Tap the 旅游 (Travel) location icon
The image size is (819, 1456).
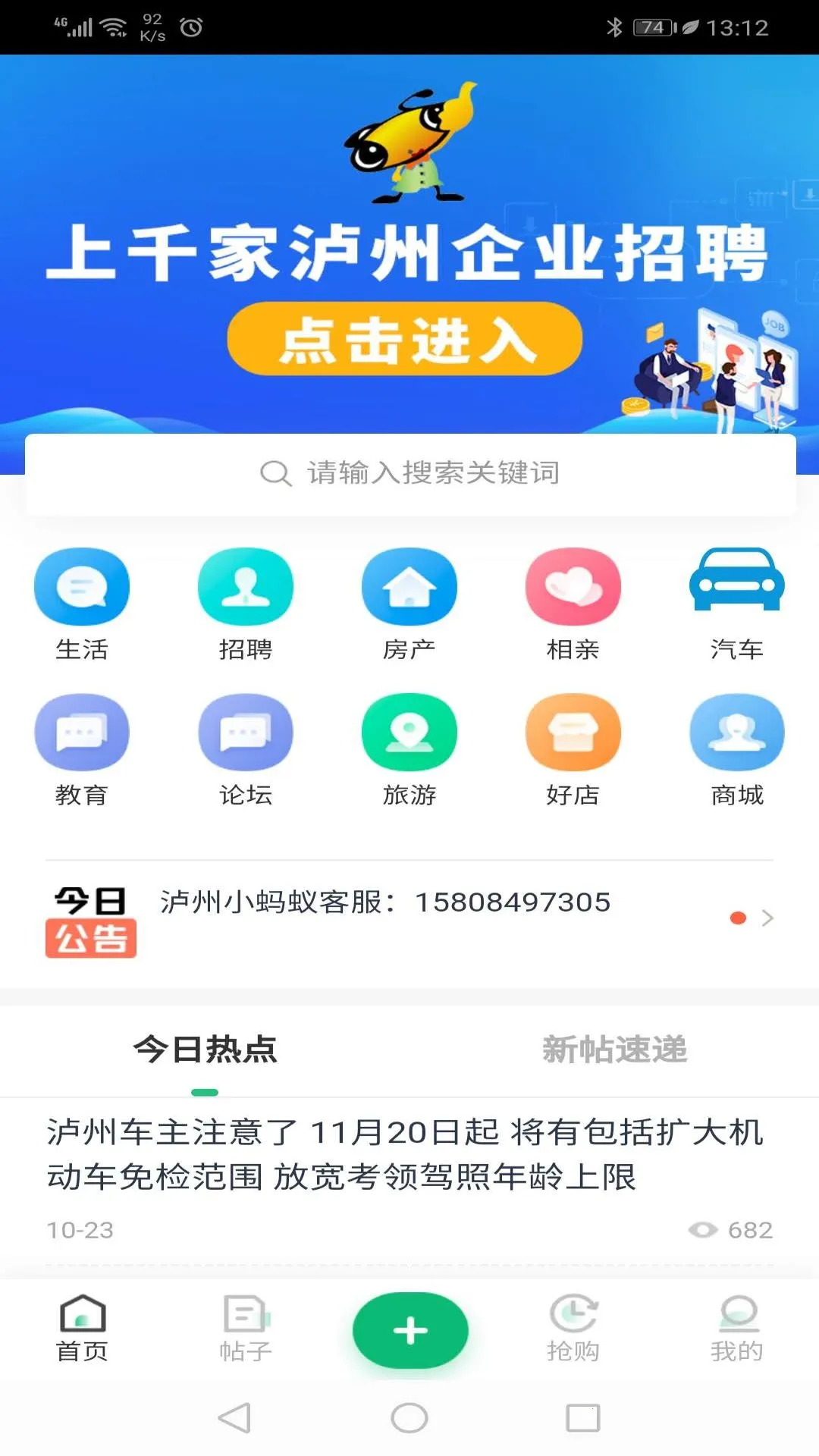tap(409, 733)
